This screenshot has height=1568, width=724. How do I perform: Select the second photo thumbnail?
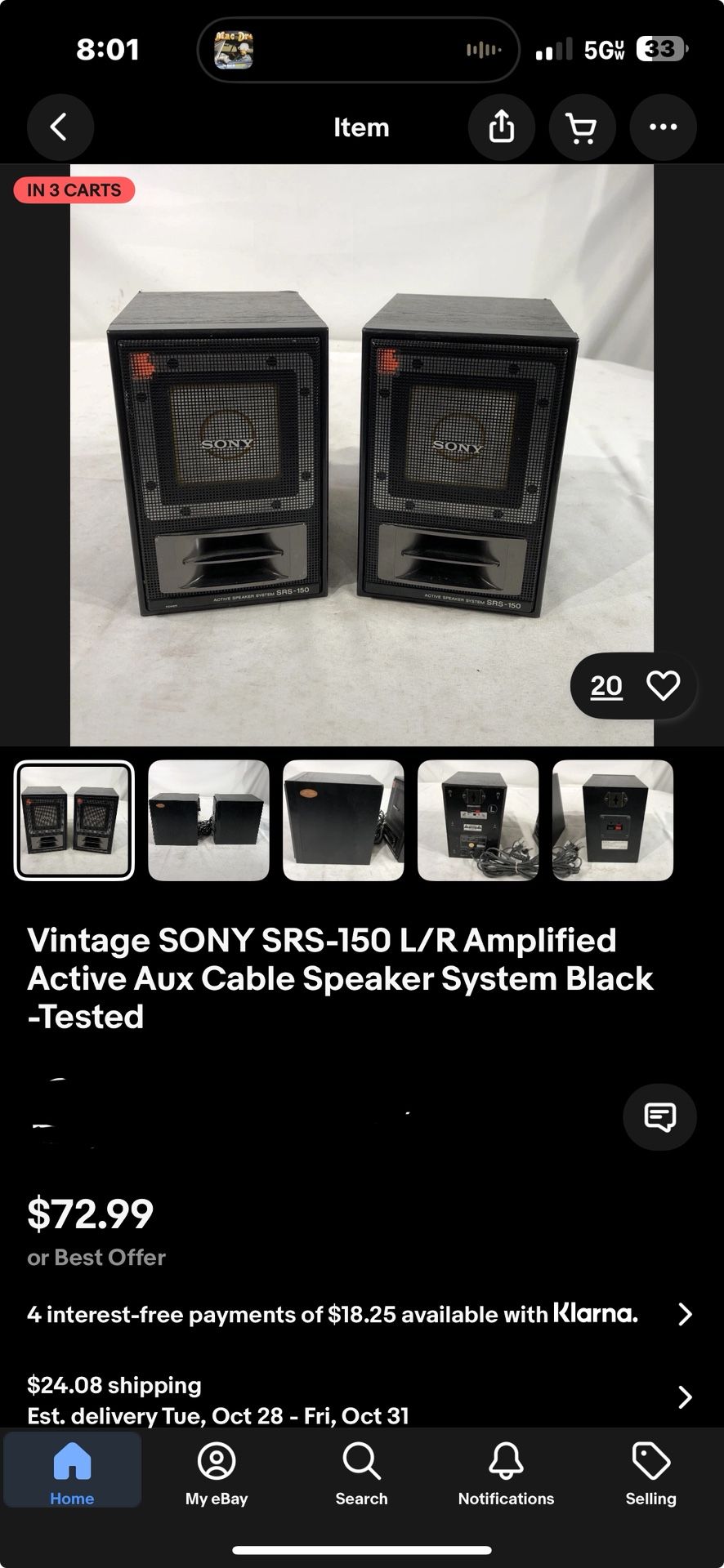[208, 820]
